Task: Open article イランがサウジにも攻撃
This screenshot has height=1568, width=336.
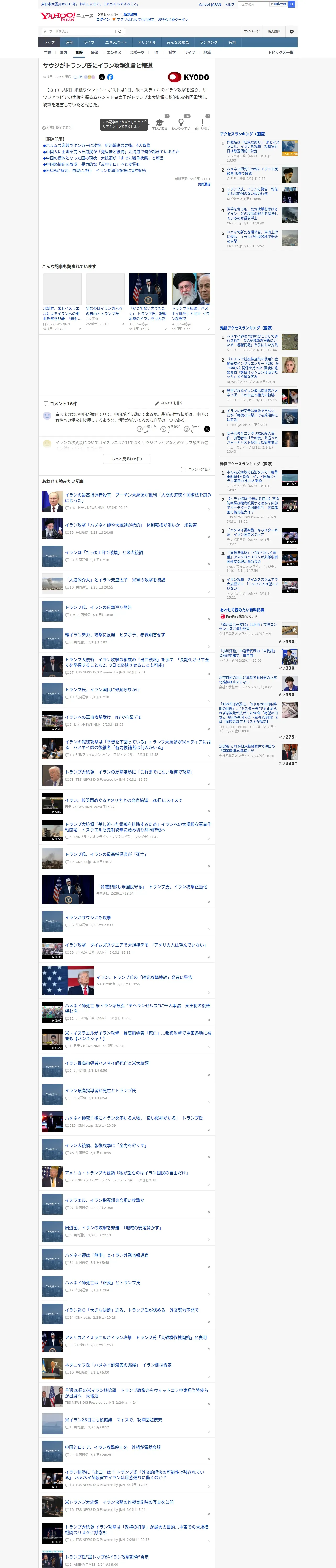Action: (x=88, y=917)
